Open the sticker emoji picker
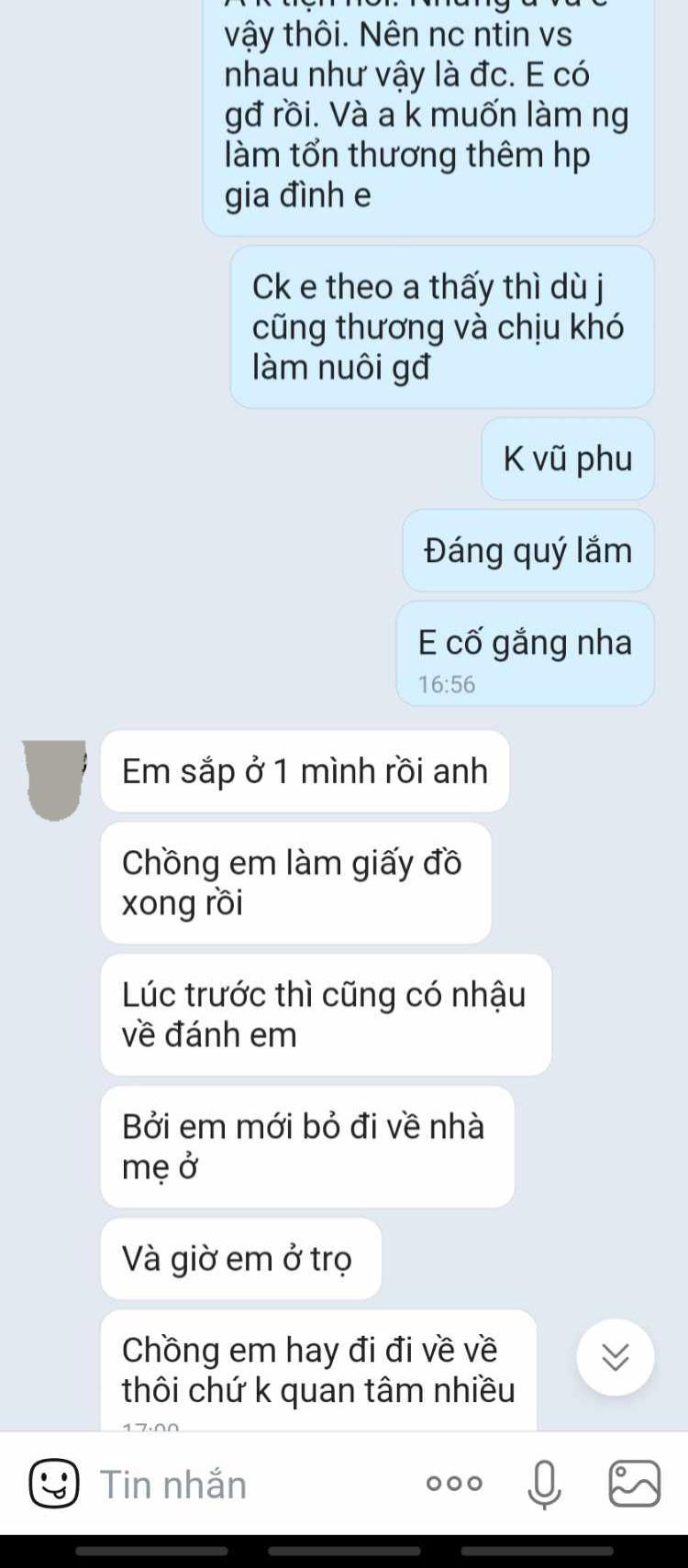The image size is (688, 1568). pos(54,1484)
